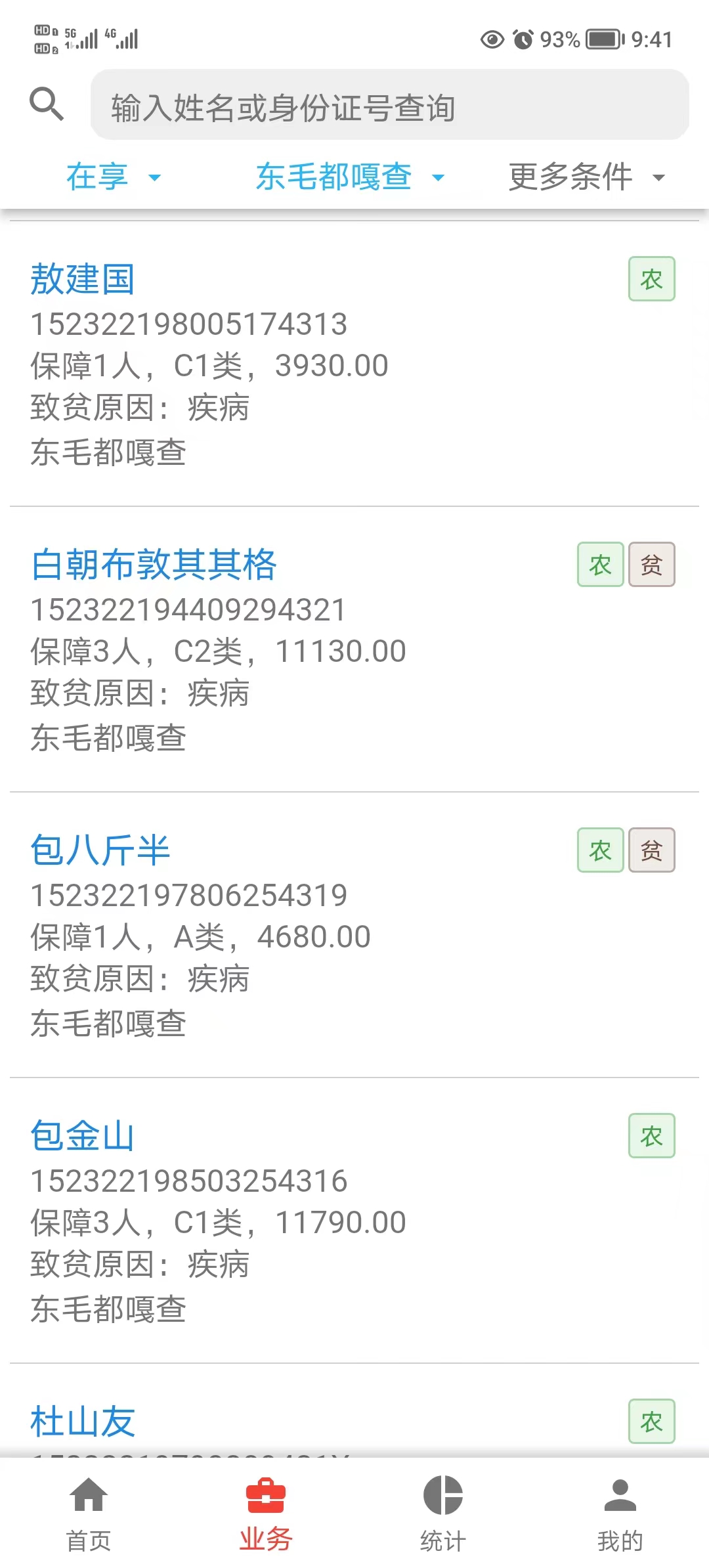Open 包八斤半's record

click(x=354, y=935)
